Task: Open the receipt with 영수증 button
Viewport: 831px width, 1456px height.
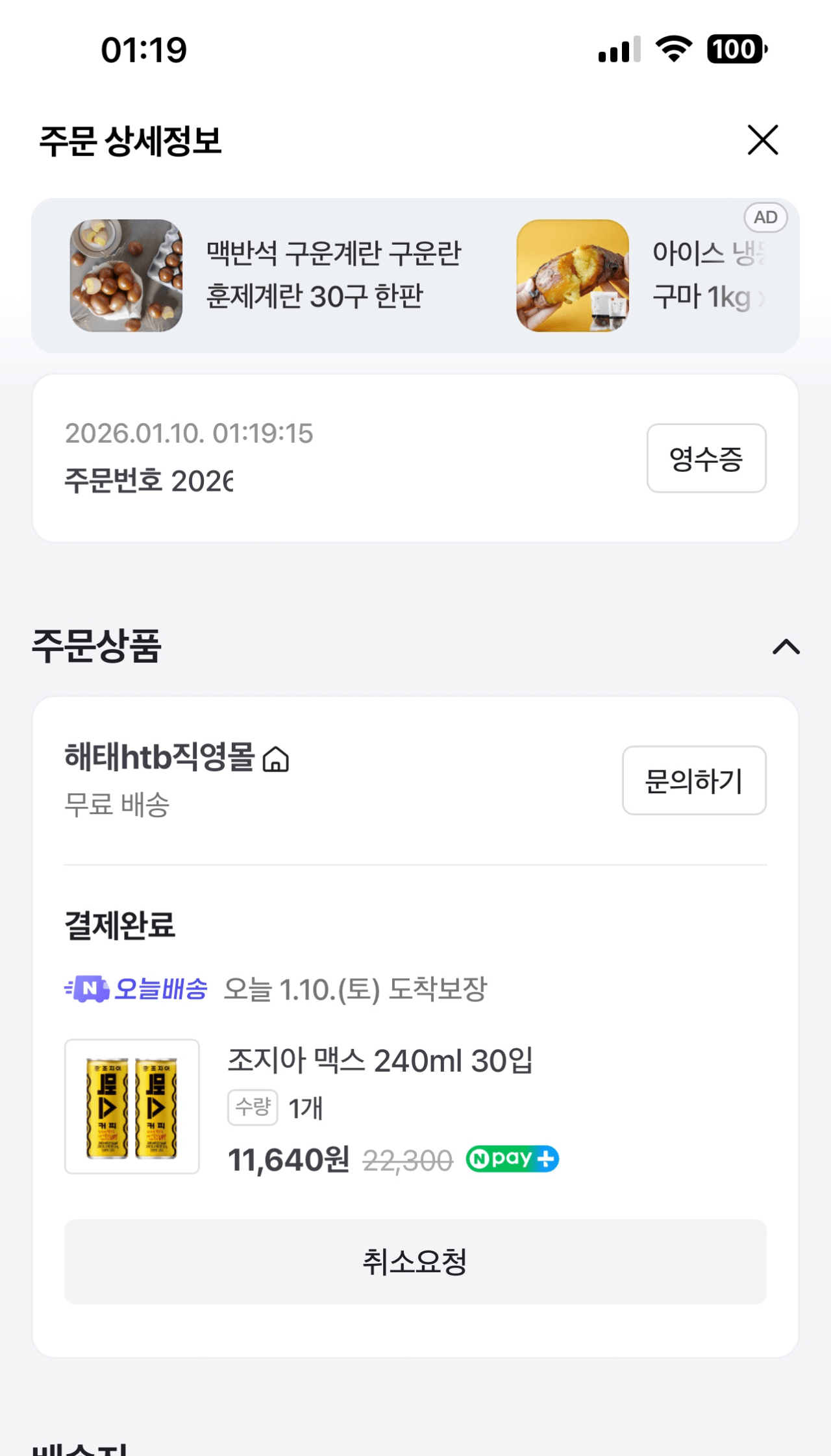Action: 706,458
